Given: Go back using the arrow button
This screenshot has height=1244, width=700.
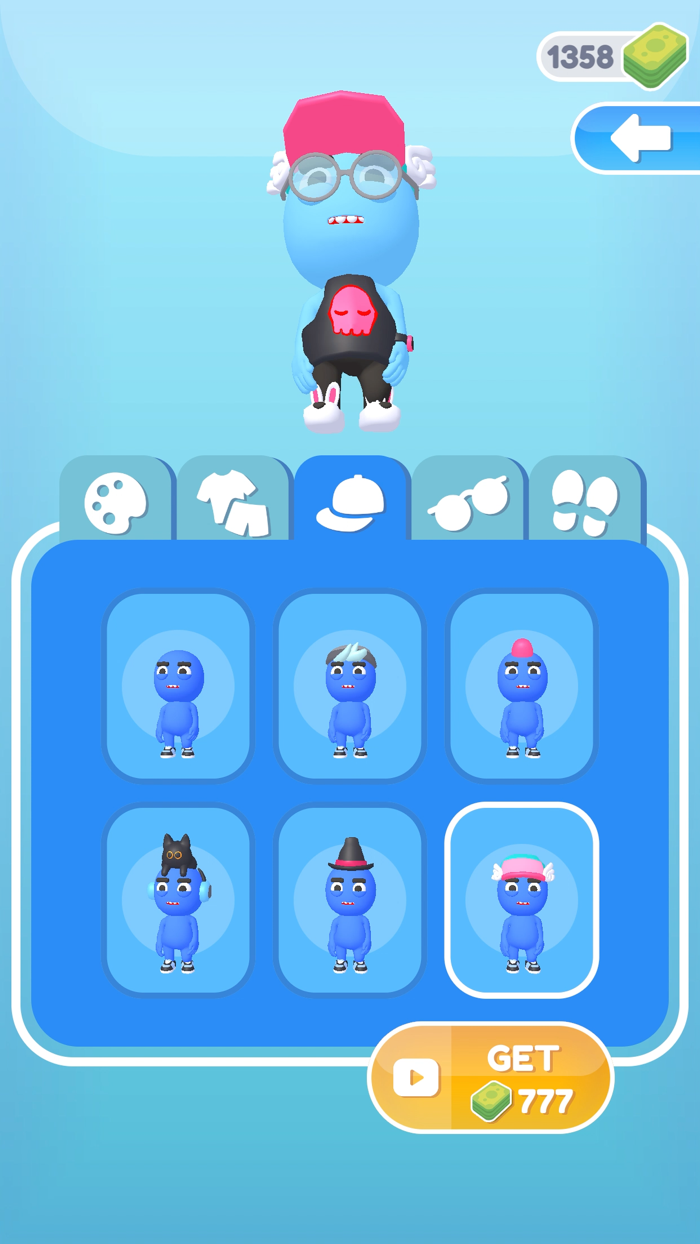Looking at the screenshot, I should click(638, 138).
